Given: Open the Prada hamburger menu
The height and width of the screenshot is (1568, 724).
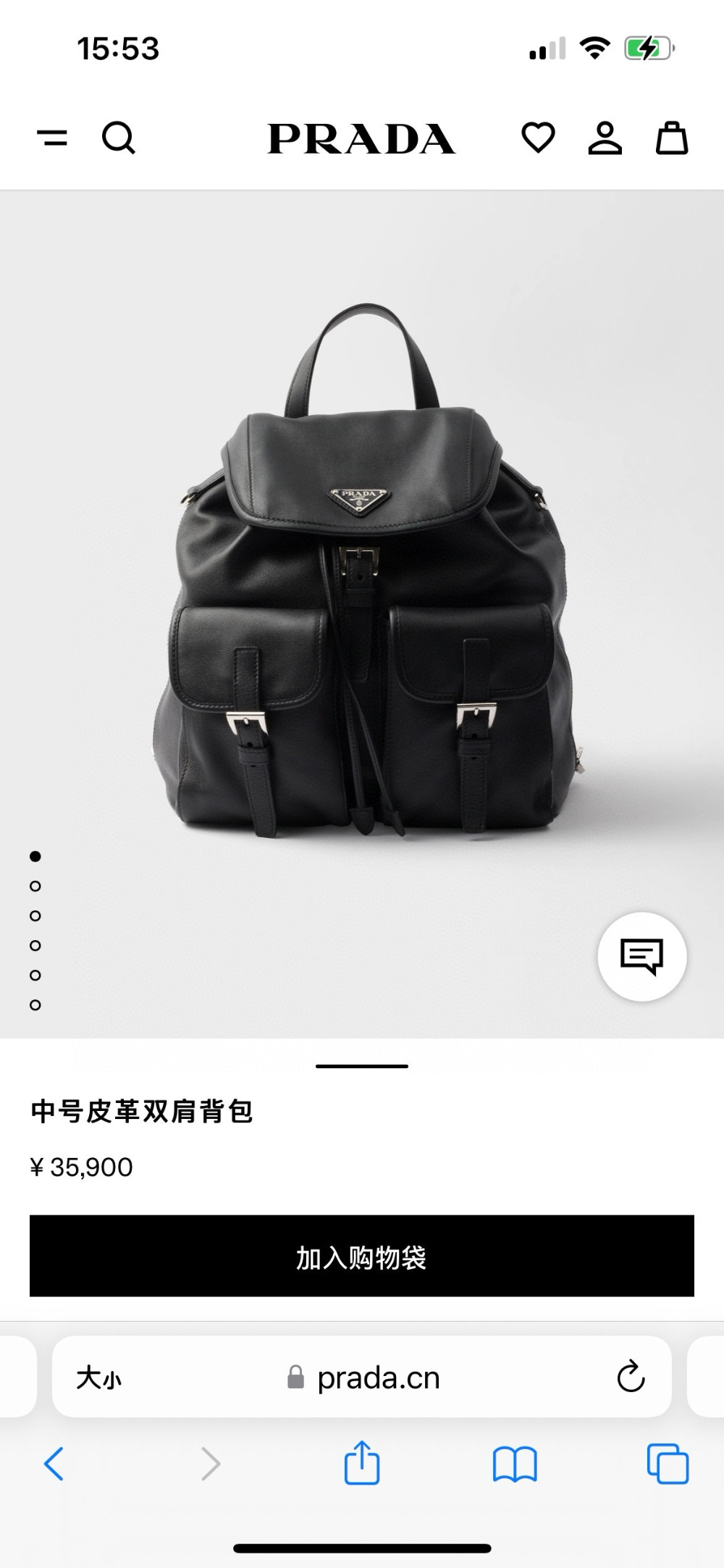Looking at the screenshot, I should coord(52,138).
